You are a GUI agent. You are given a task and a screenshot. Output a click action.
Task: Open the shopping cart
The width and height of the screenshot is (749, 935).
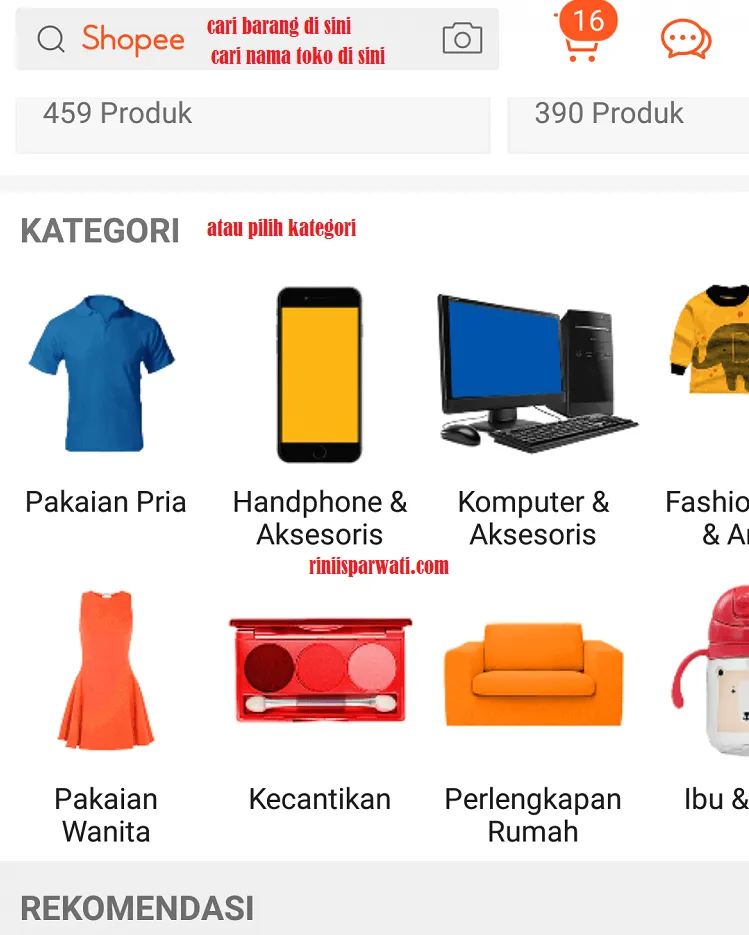[x=581, y=38]
